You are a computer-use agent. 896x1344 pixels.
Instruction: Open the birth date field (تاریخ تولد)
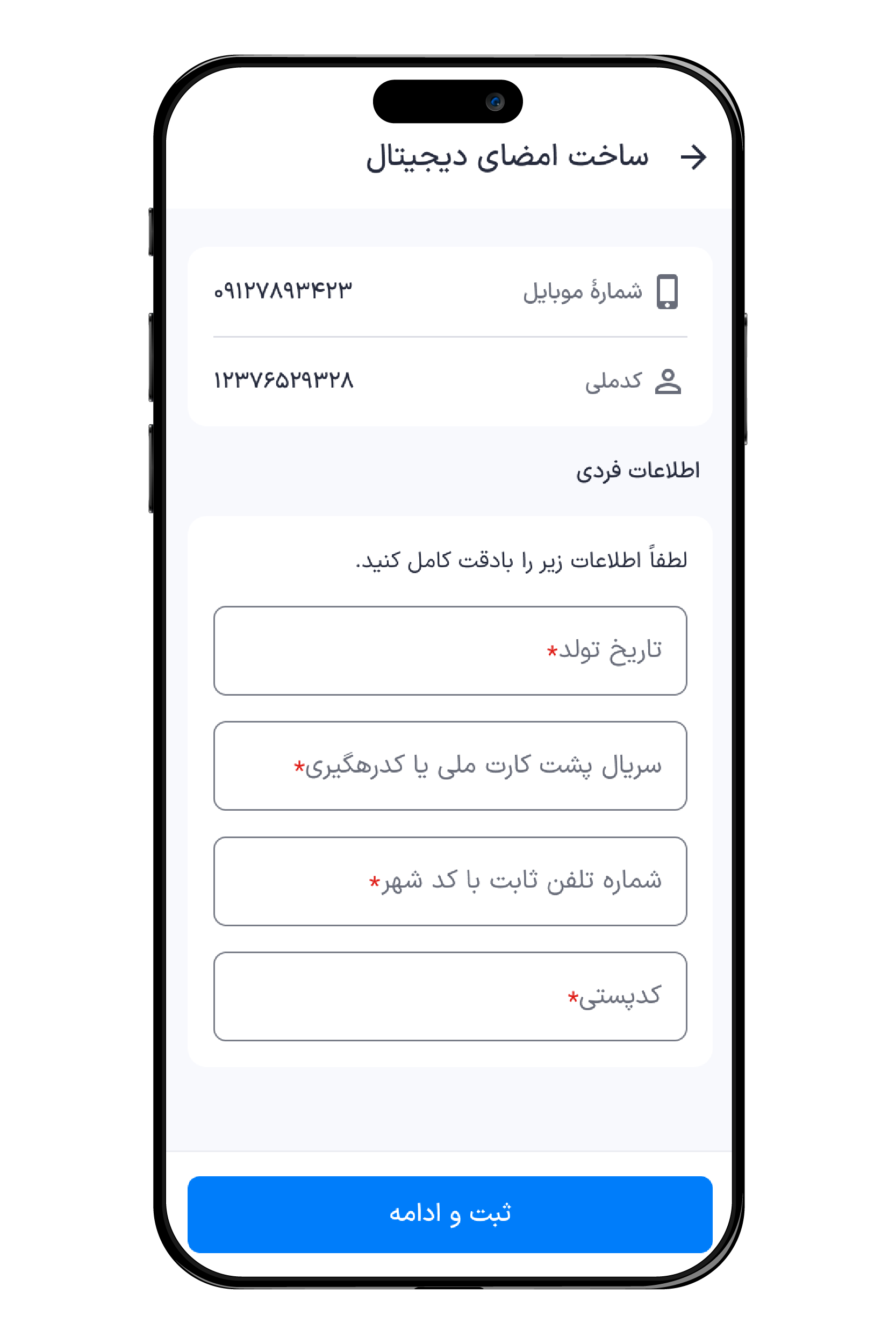pos(450,650)
